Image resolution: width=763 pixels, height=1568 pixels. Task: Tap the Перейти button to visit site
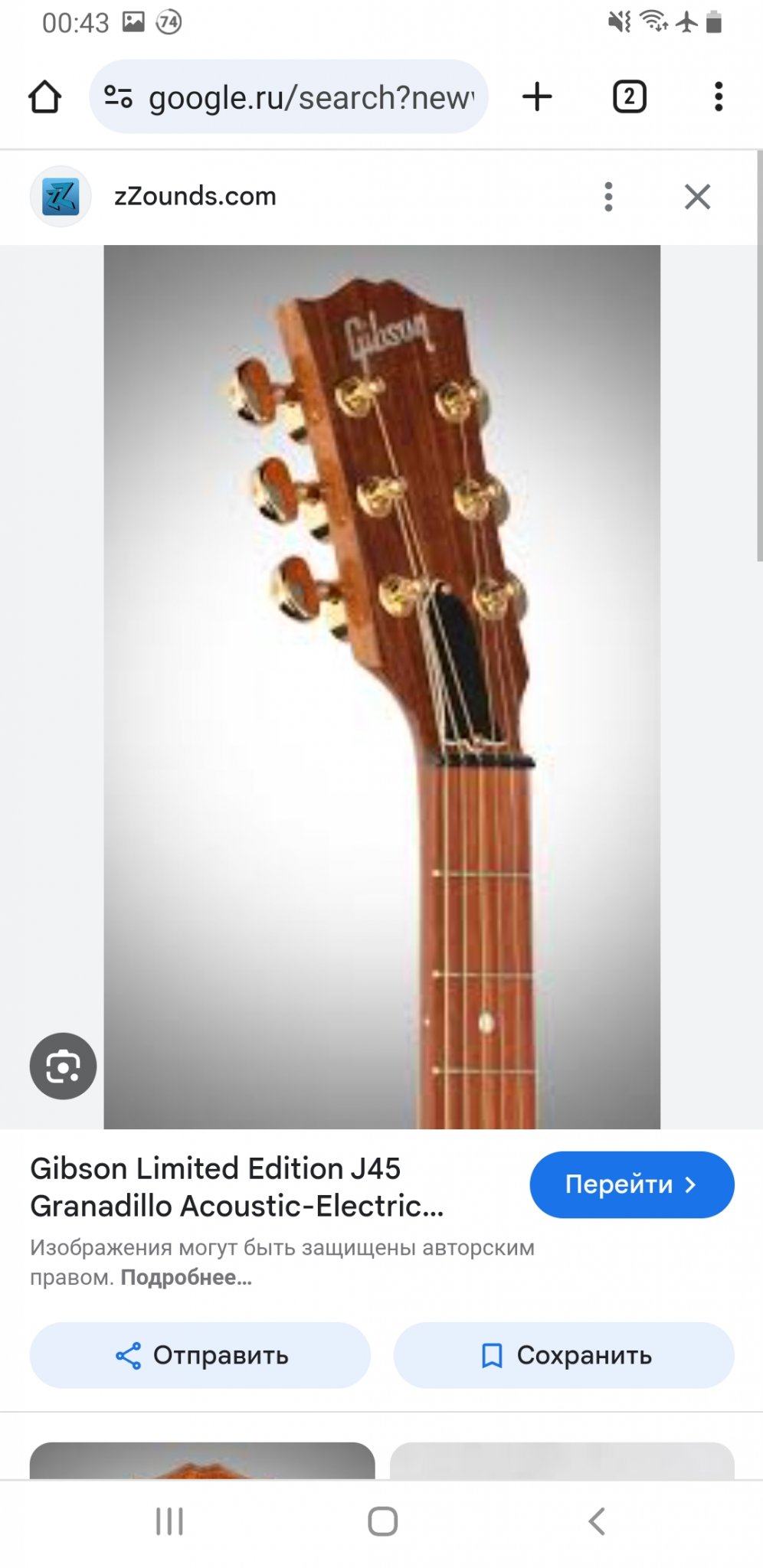[x=631, y=1184]
